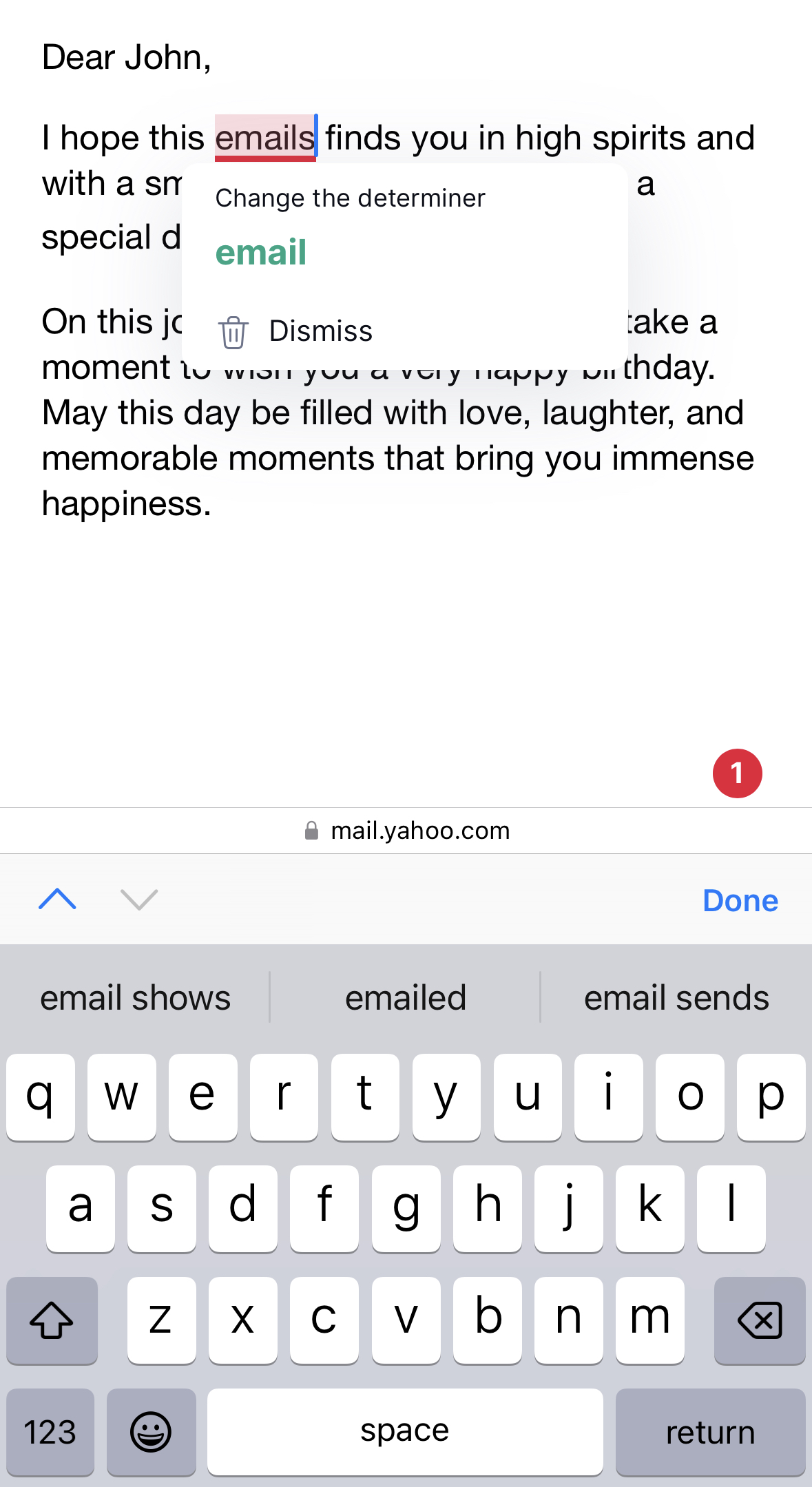812x1487 pixels.
Task: Switch to the 123 numeric keyboard
Action: tap(50, 1432)
